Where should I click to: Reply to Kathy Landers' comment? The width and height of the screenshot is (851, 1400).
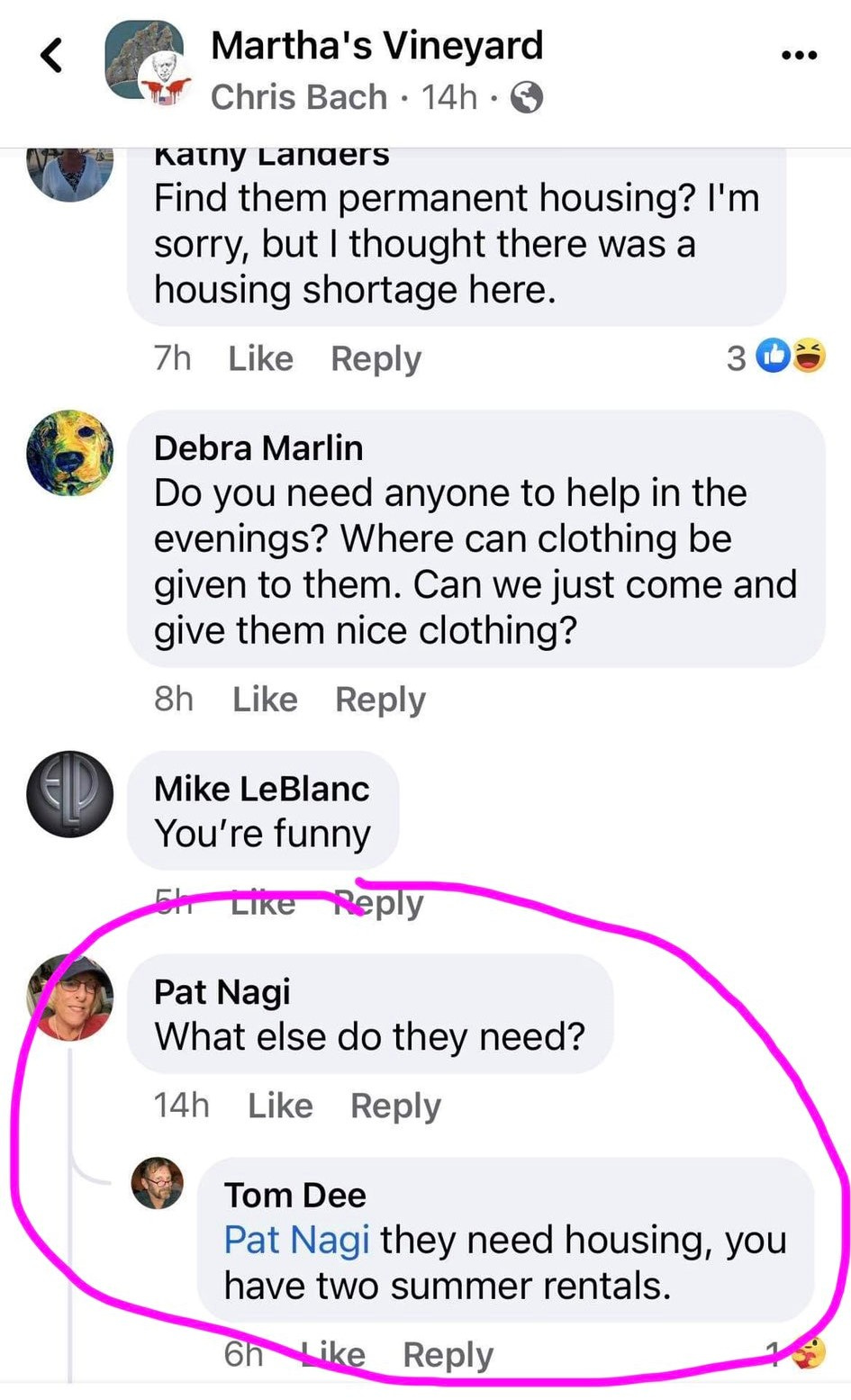click(376, 358)
